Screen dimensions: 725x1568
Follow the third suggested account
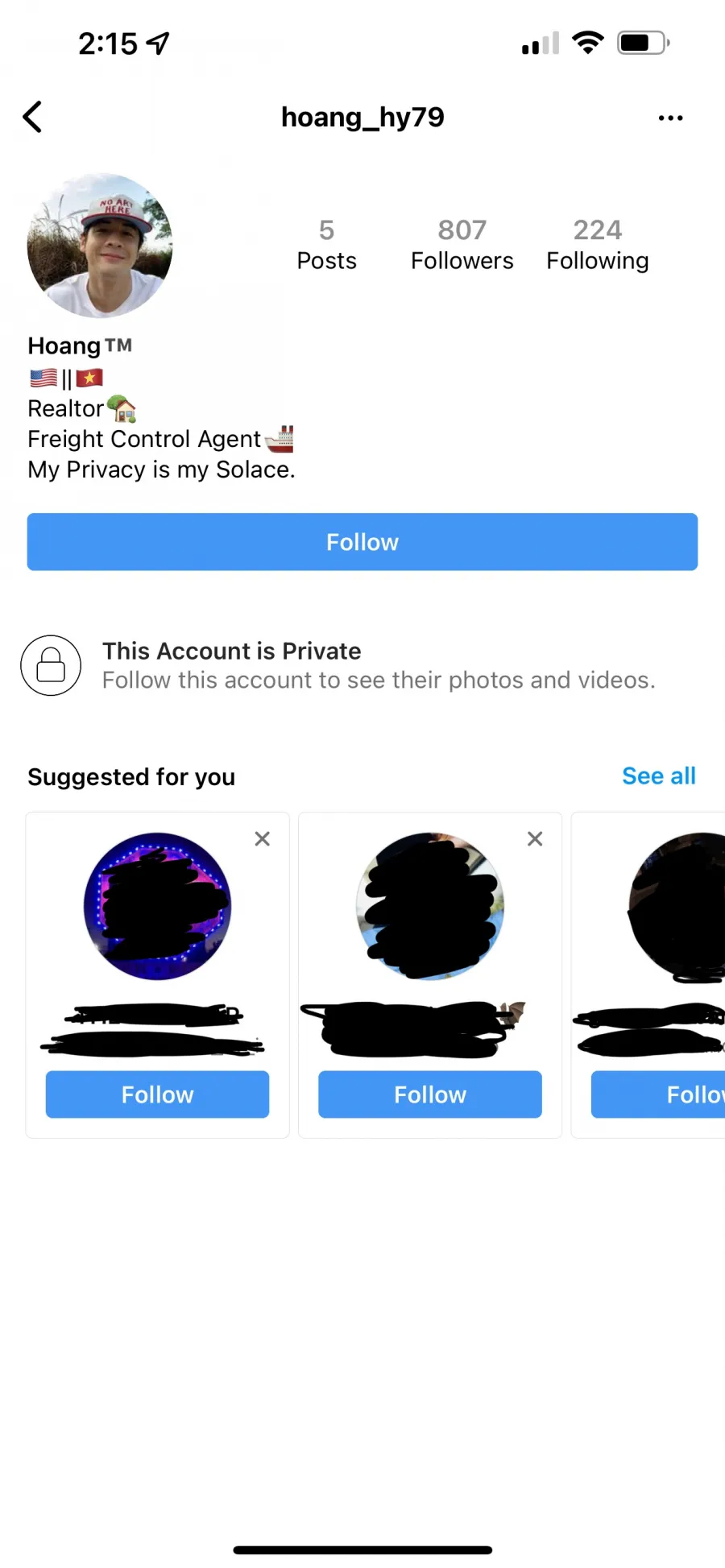point(658,1094)
